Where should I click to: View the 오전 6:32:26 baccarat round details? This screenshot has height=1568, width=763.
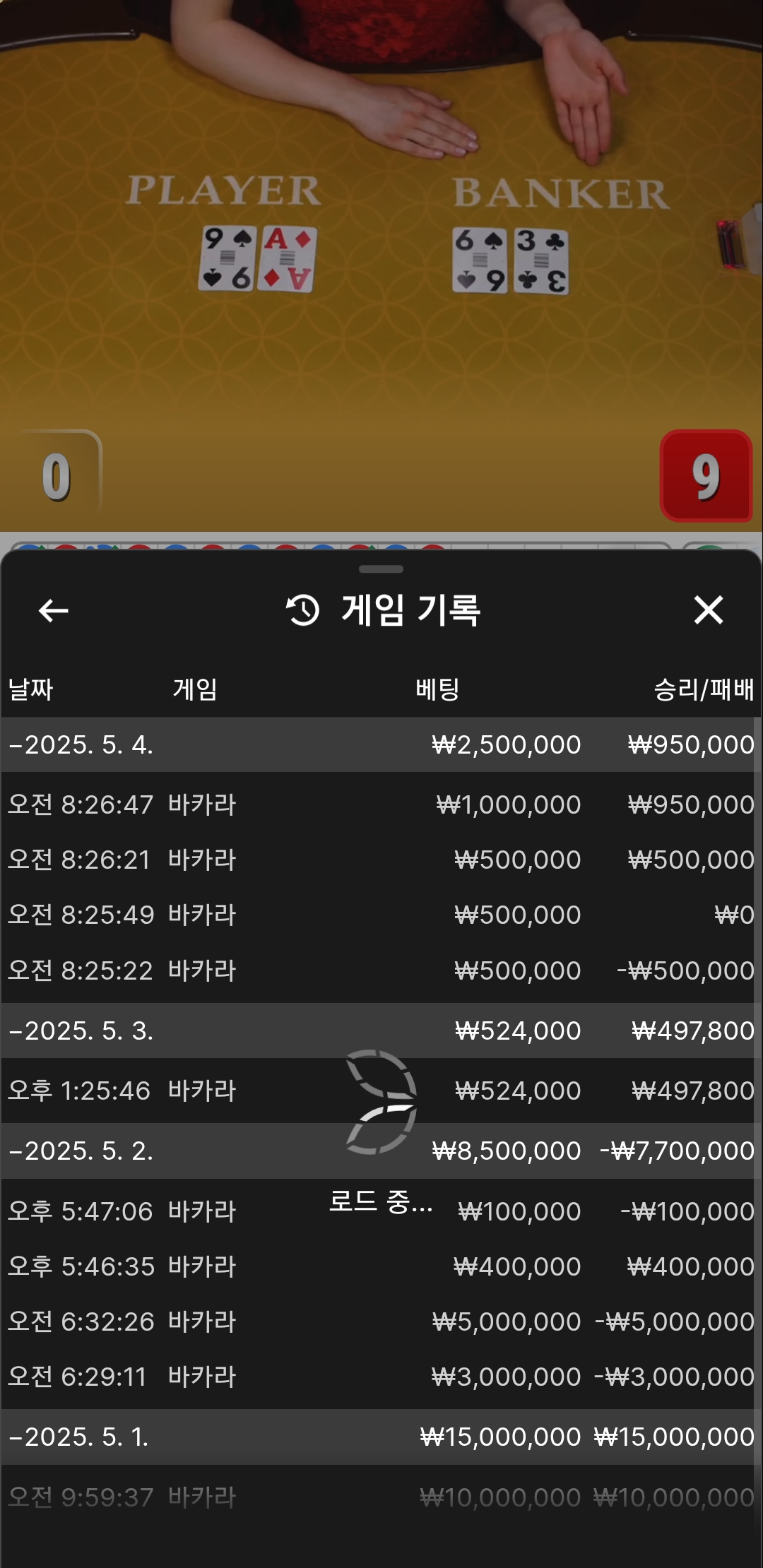click(x=380, y=1321)
